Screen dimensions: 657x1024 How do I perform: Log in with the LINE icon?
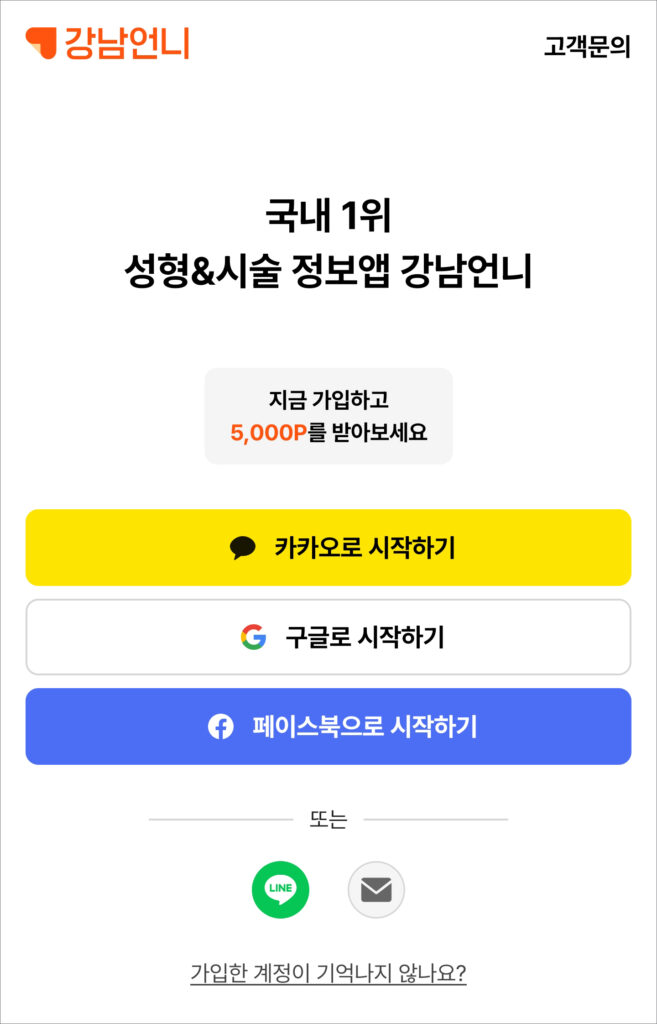coord(280,889)
